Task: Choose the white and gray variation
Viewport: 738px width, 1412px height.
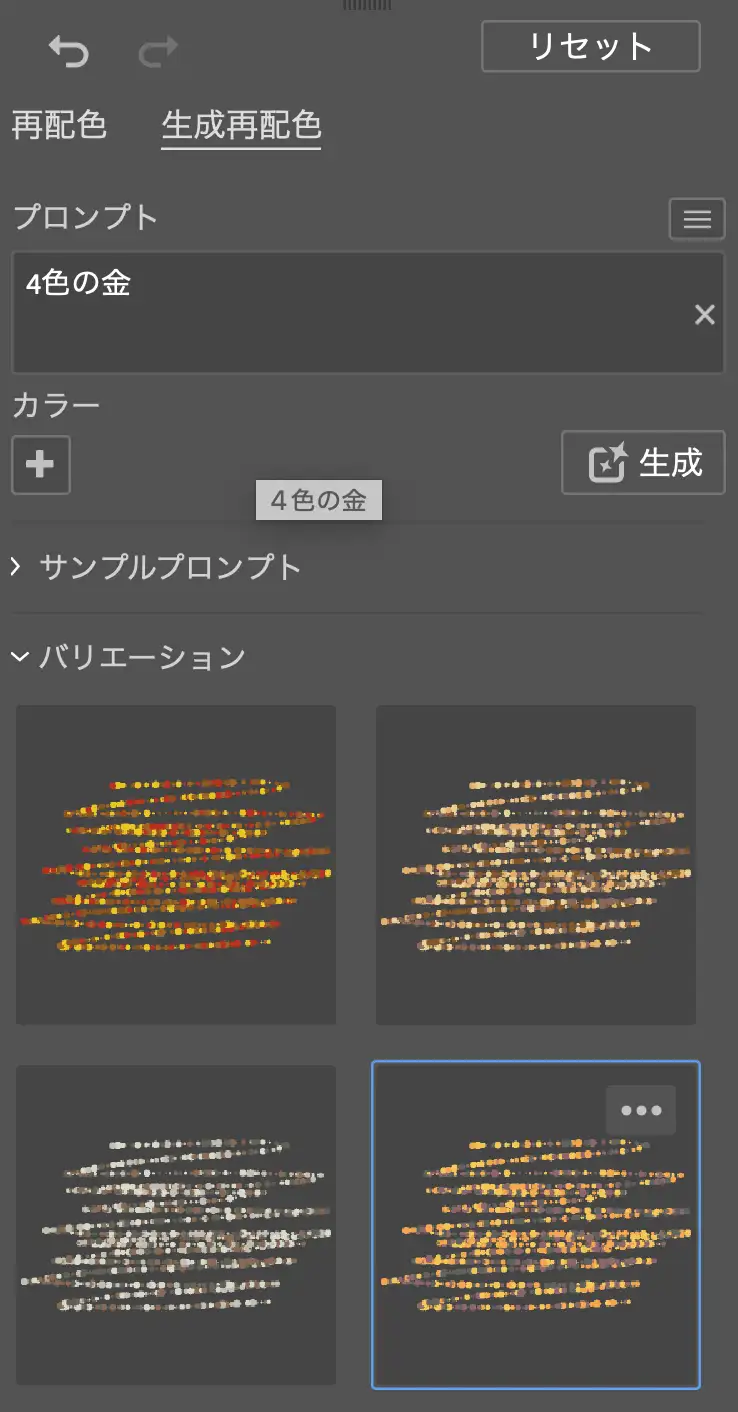Action: pos(176,1224)
